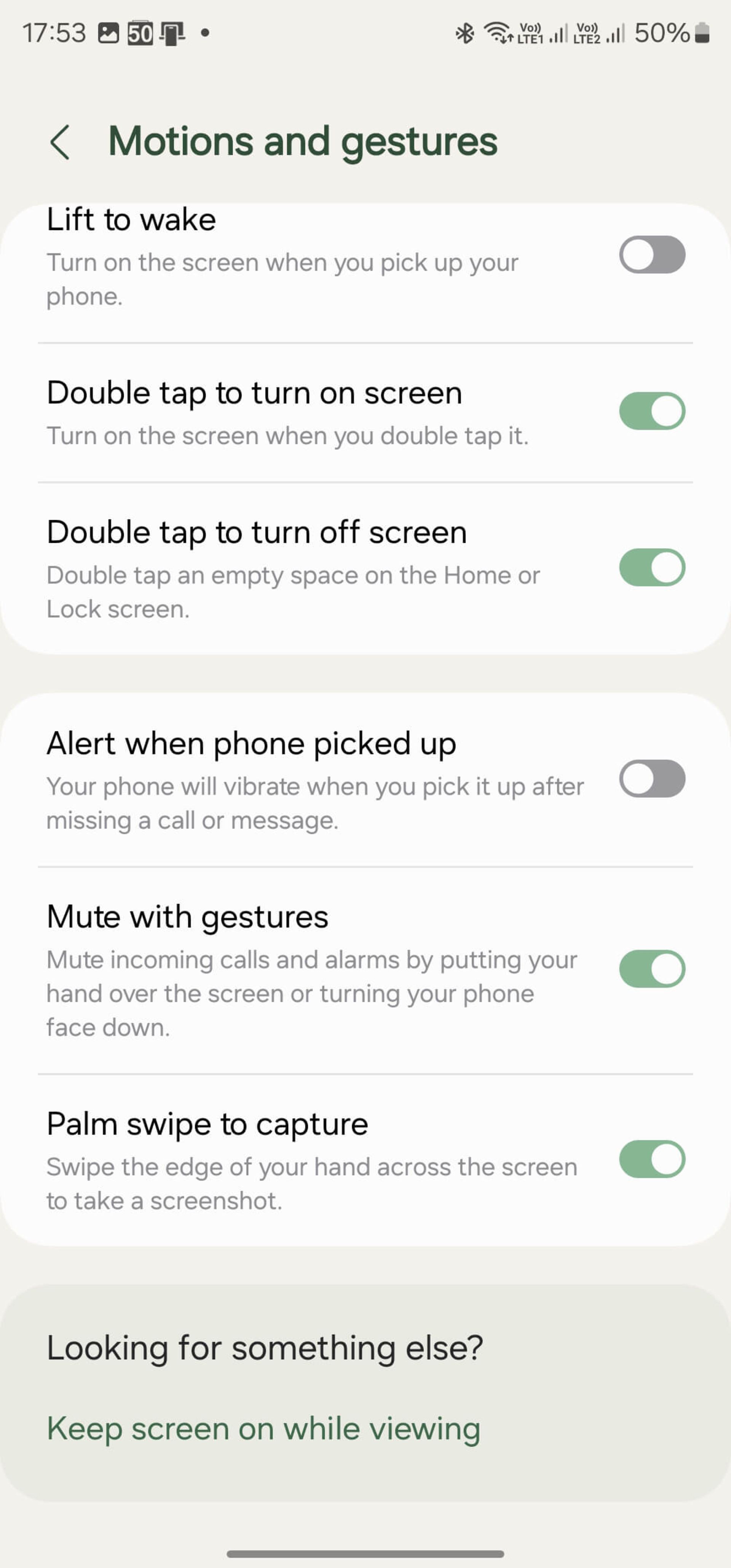This screenshot has height=1568, width=731.
Task: Disable Palm swipe to capture switch
Action: pos(652,1159)
